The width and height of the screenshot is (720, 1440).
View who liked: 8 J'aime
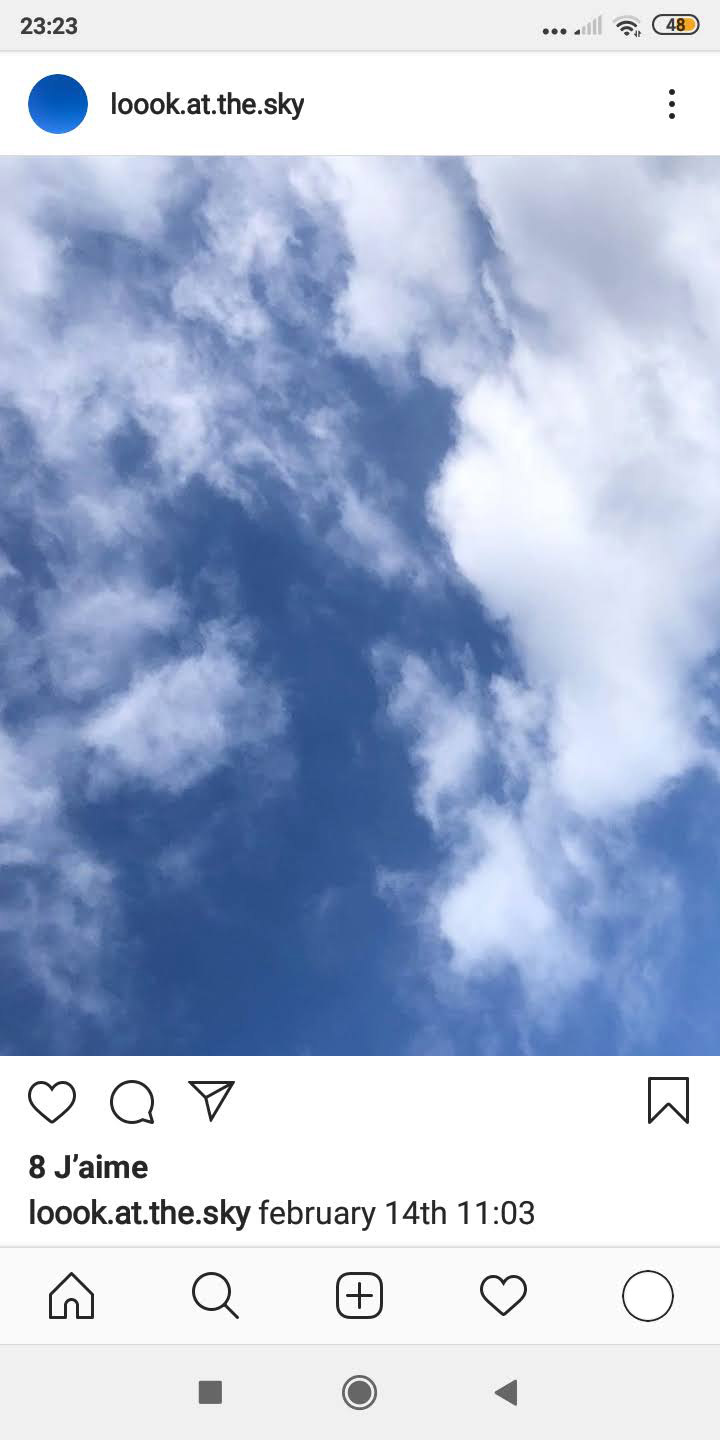click(x=88, y=1167)
